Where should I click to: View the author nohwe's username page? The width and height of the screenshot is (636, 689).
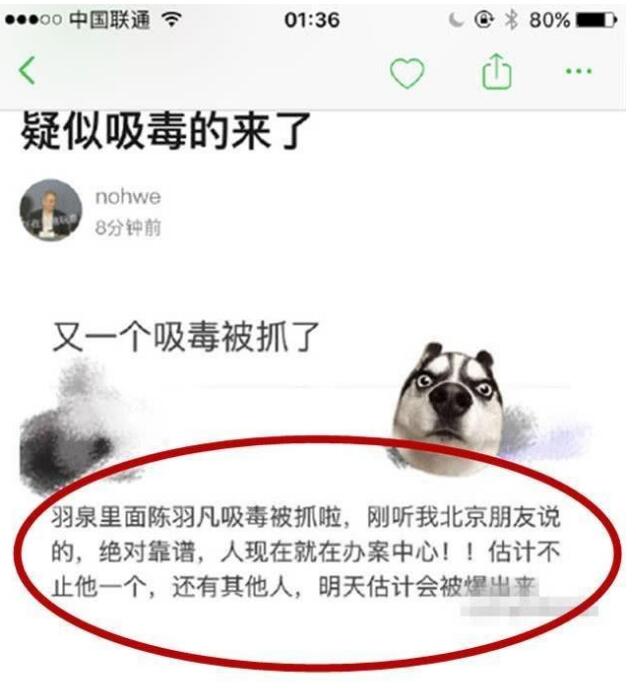(127, 197)
